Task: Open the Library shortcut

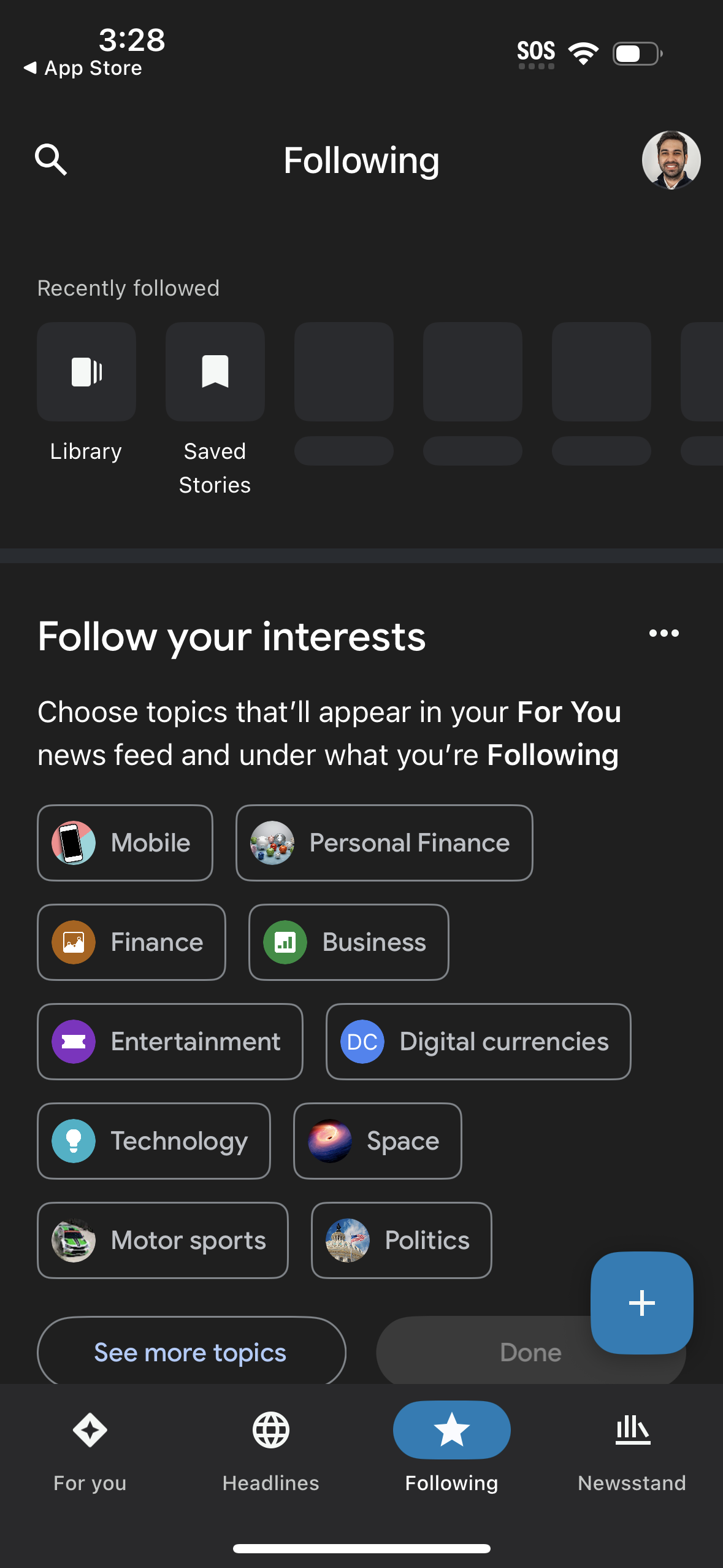Action: point(86,372)
